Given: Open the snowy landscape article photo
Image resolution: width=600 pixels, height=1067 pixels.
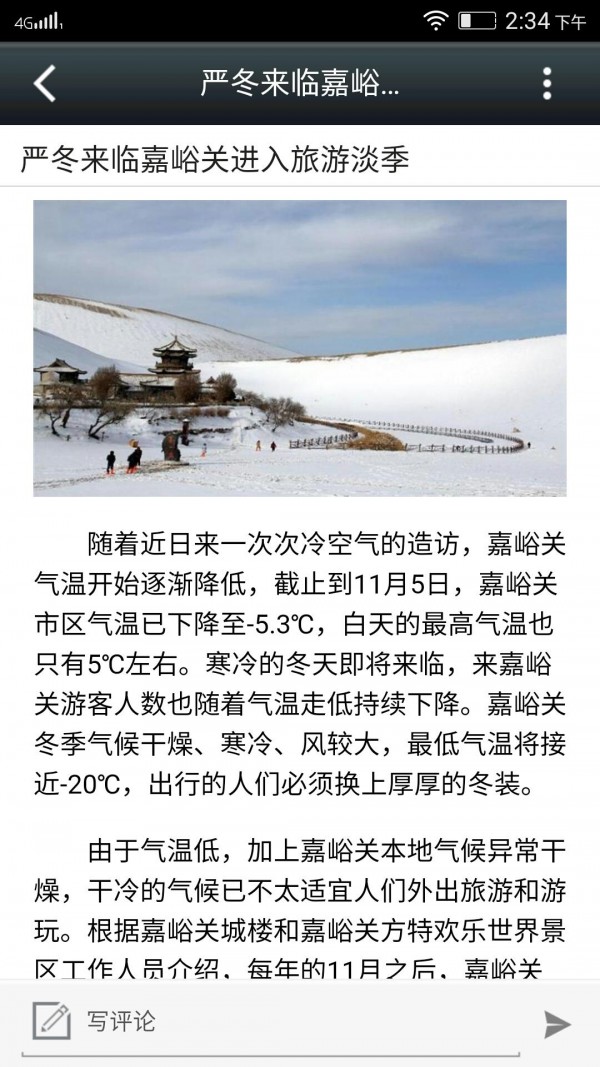Looking at the screenshot, I should [x=300, y=347].
